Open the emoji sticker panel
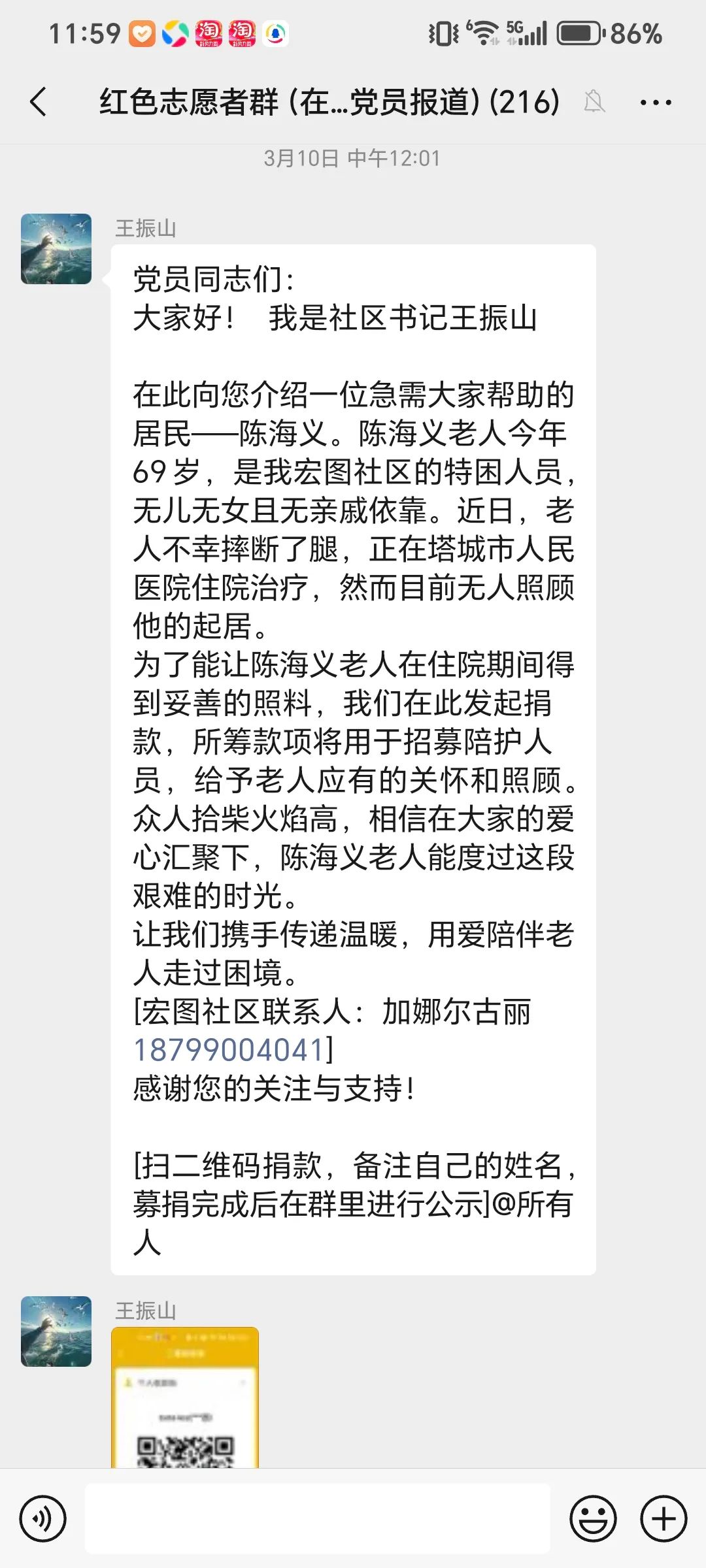Screen dimensions: 706x1568 pyautogui.click(x=594, y=1519)
